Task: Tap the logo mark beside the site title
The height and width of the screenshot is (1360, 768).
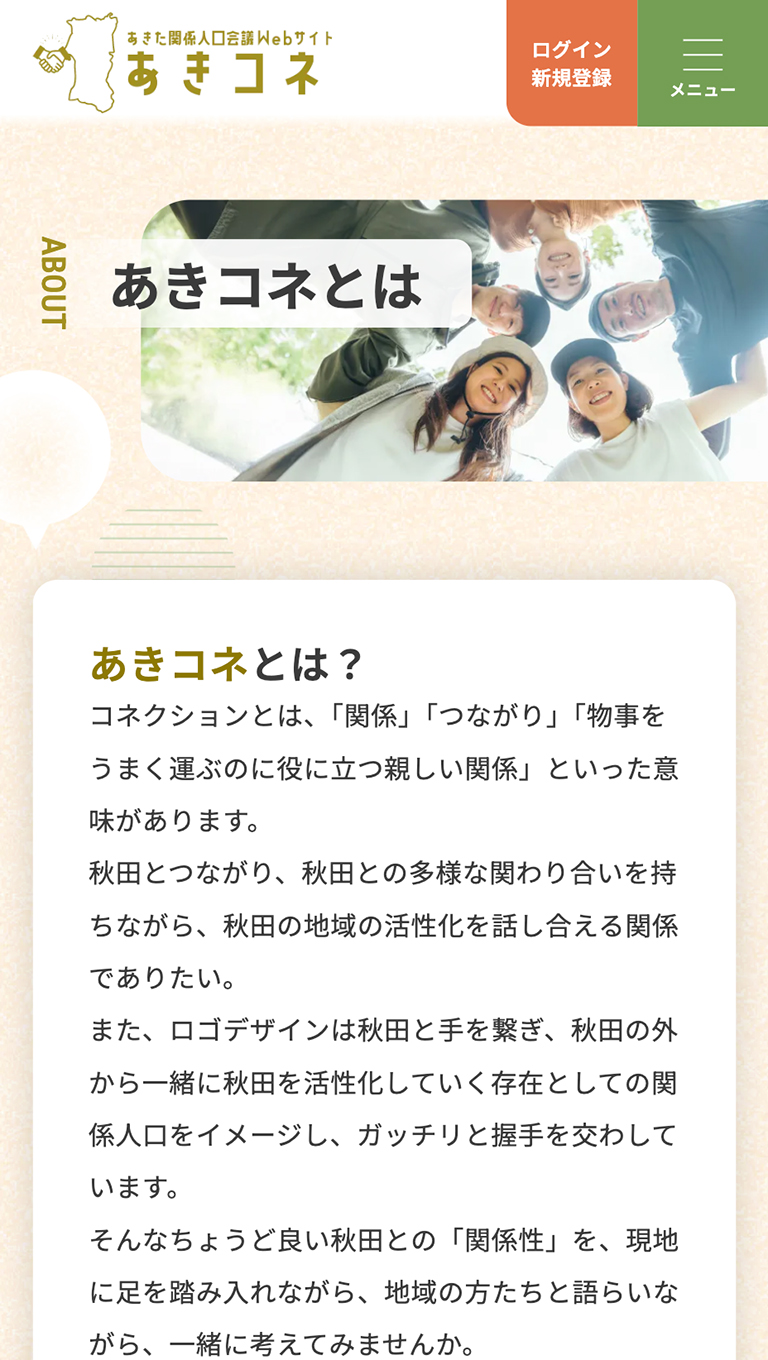Action: click(70, 60)
